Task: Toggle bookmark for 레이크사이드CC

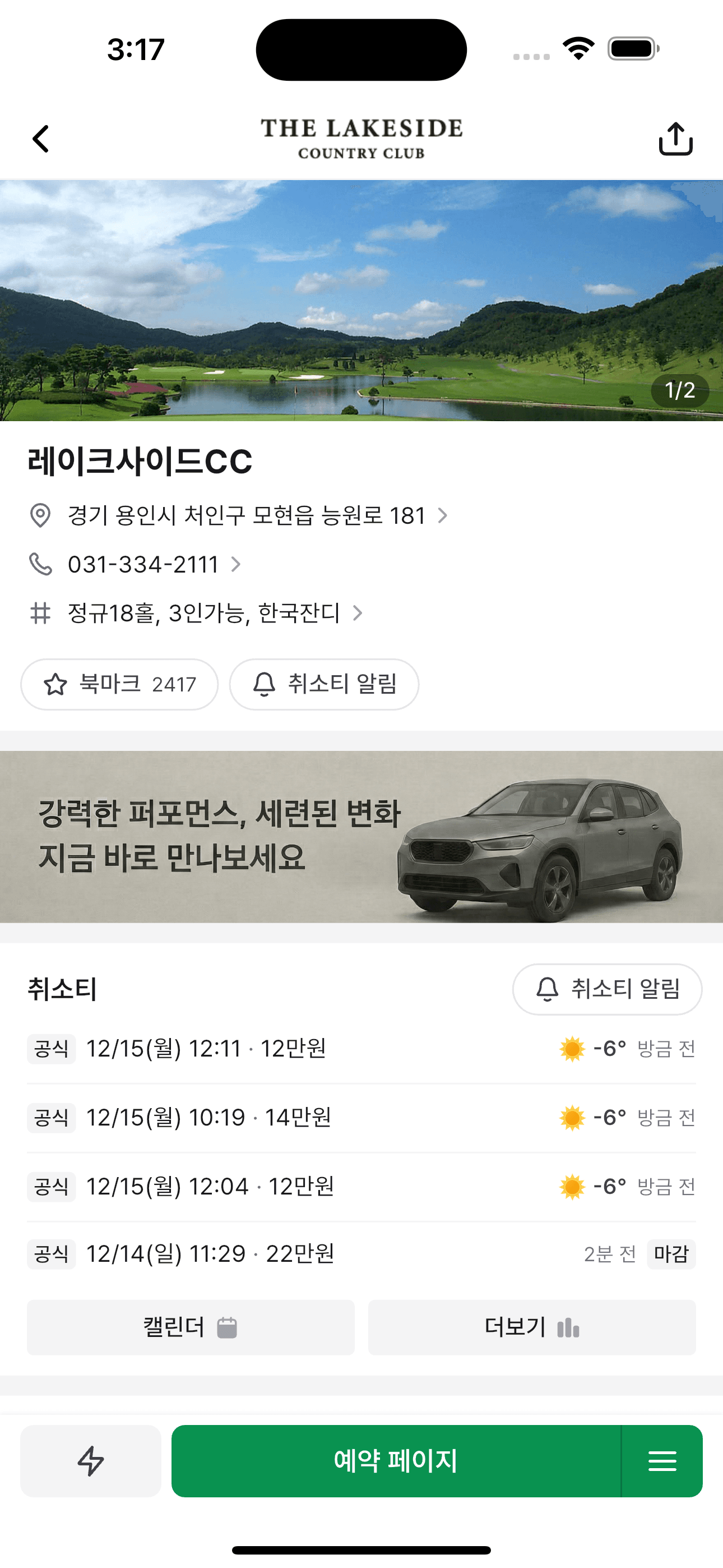Action: 119,684
